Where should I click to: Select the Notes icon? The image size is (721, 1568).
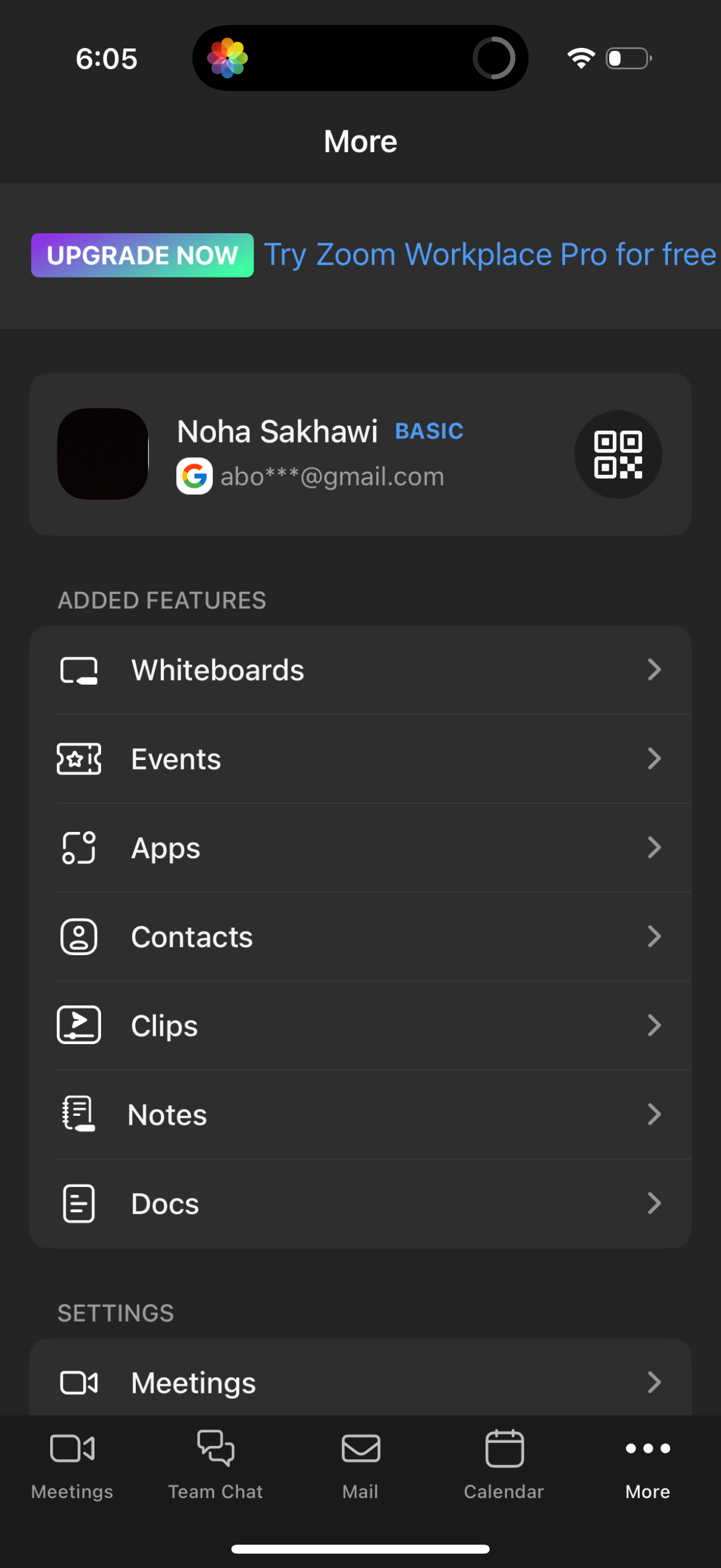pos(78,1114)
